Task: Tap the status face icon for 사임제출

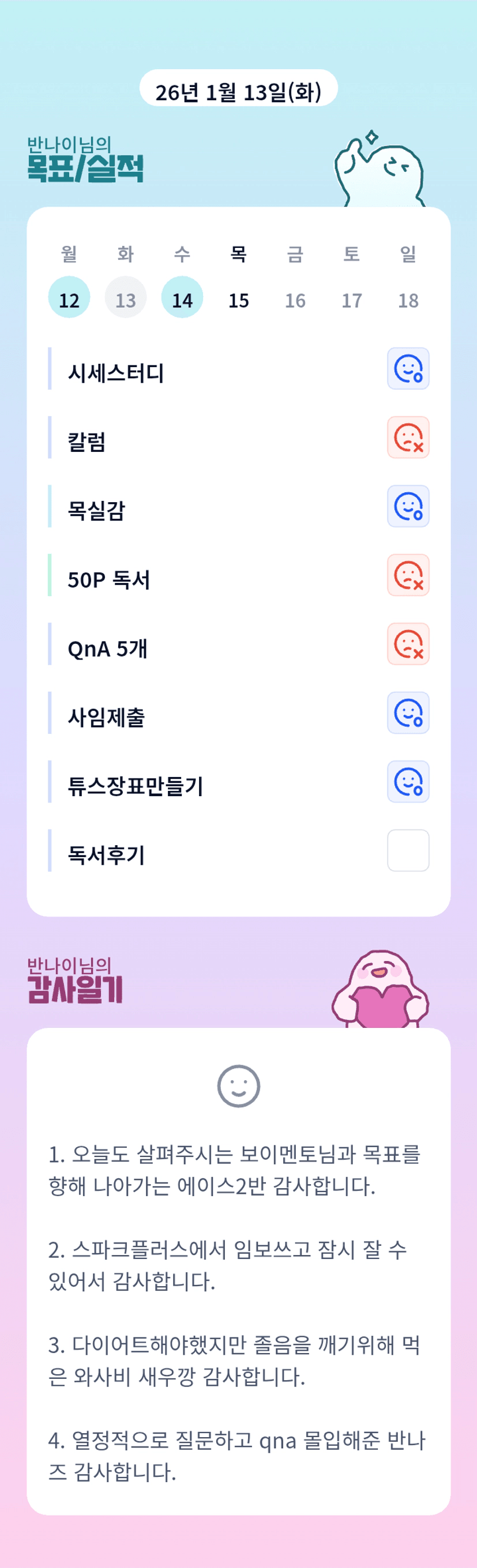Action: (408, 712)
